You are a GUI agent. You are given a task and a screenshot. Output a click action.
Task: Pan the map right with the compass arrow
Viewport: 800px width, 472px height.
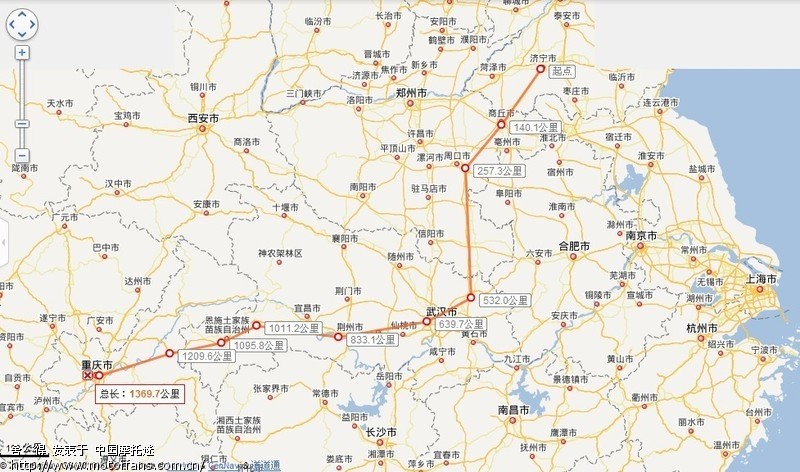pos(34,23)
